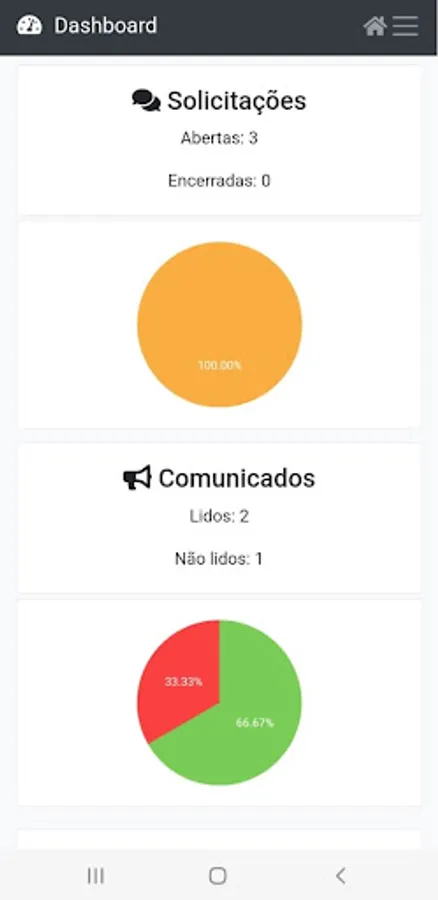
Task: Open the hamburger menu
Action: pos(405,26)
